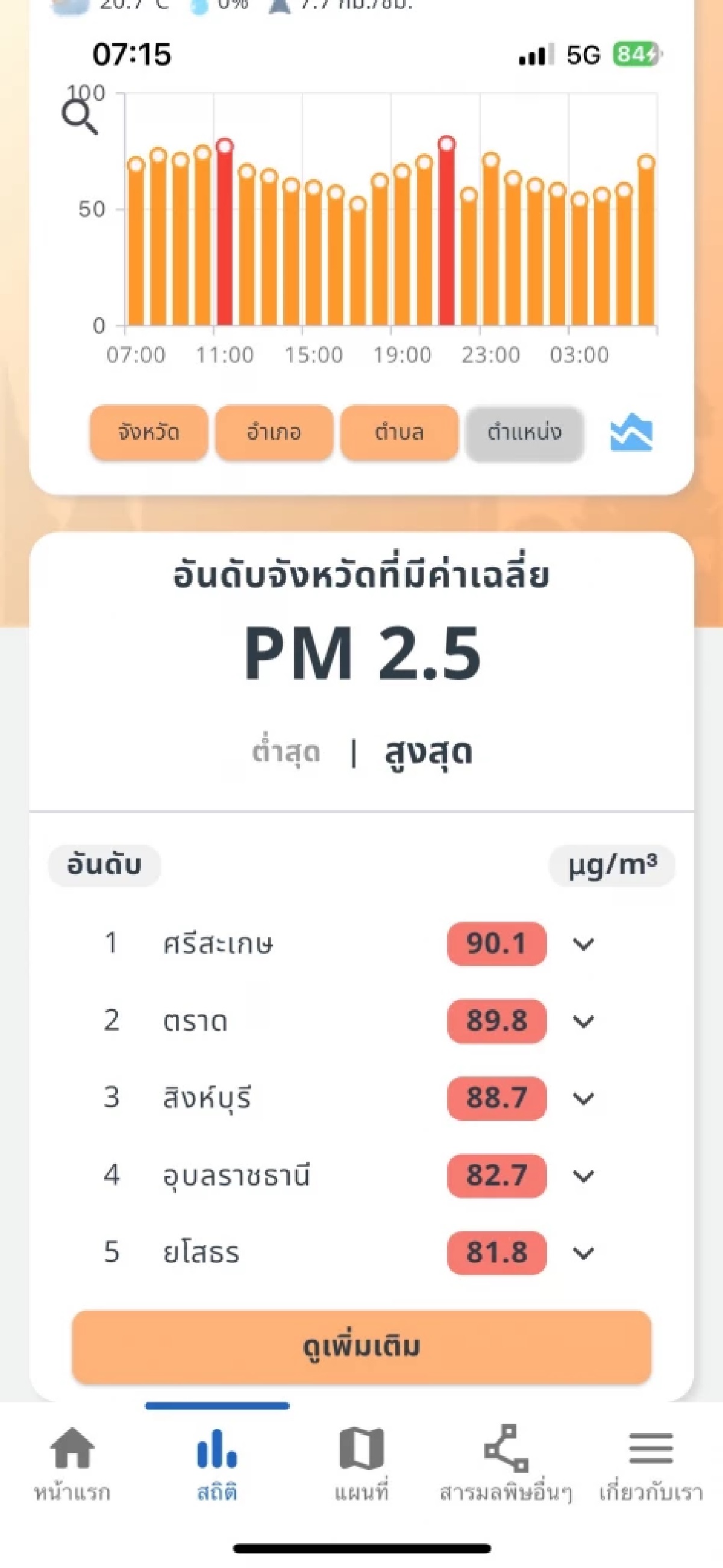Image resolution: width=723 pixels, height=1568 pixels.
Task: Open the เกี่ยวกับเรา menu tab
Action: 651,1463
